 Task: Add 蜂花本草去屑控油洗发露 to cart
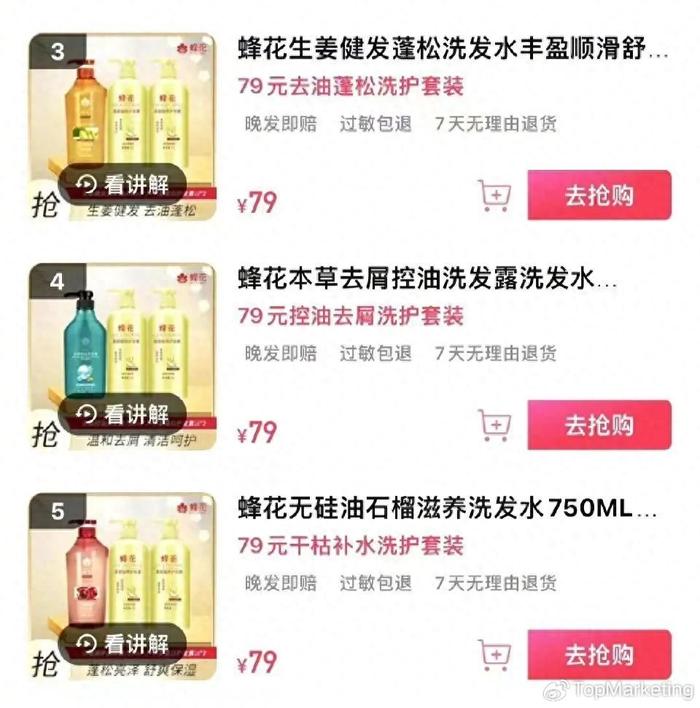494,424
